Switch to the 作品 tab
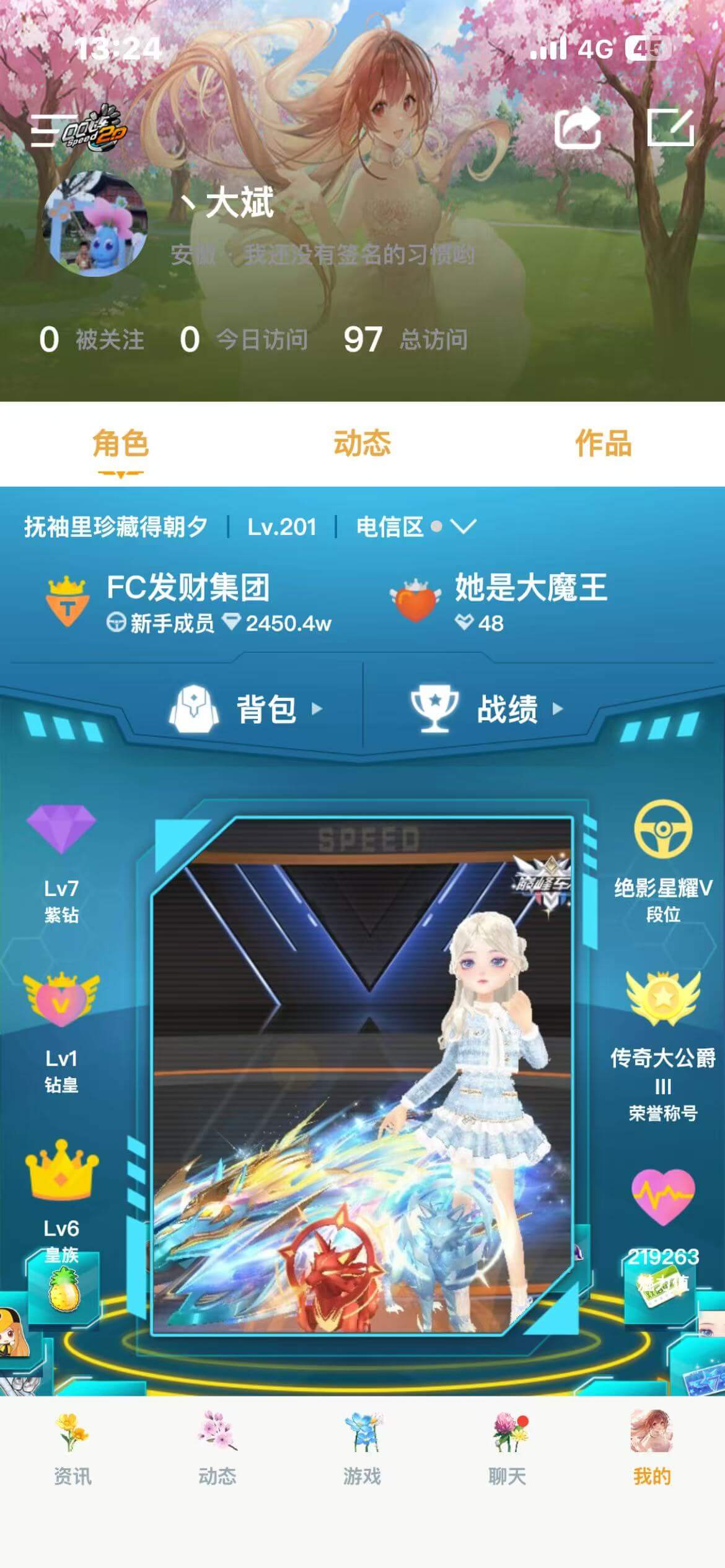 point(604,442)
